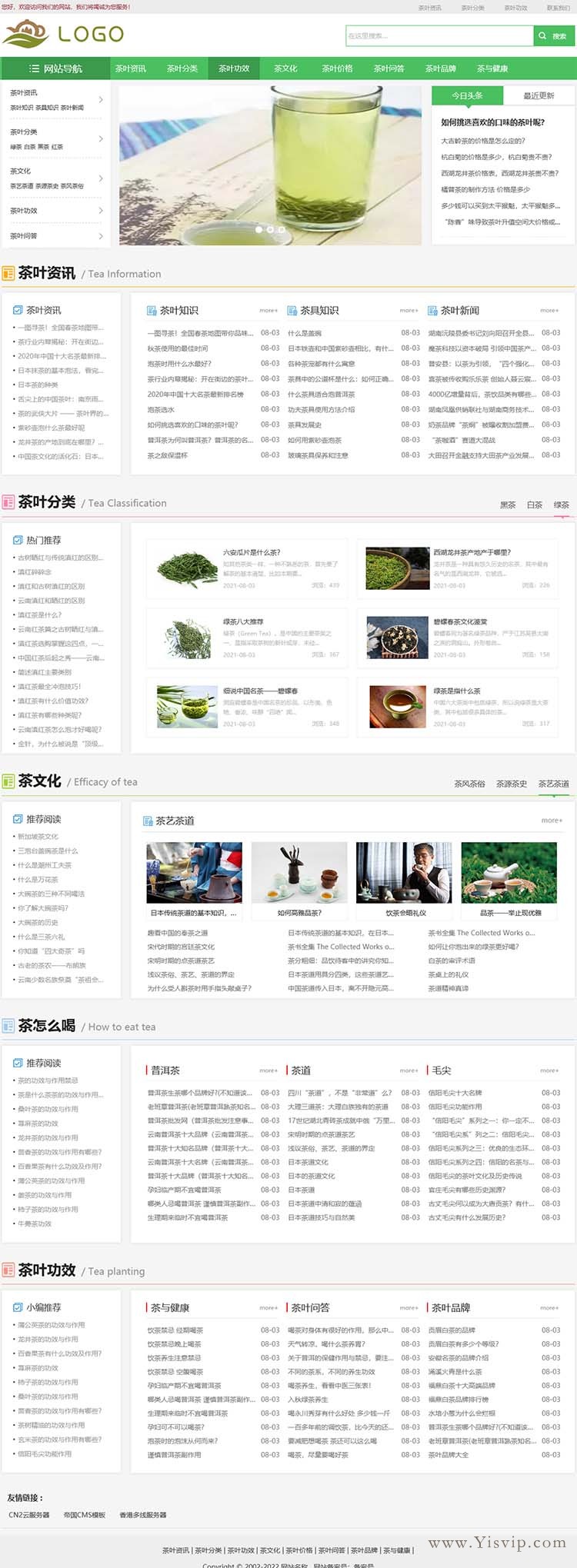Viewport: 577px width, 1568px height.
Task: Open the article 六安瓜片是什么茶
Action: [252, 552]
